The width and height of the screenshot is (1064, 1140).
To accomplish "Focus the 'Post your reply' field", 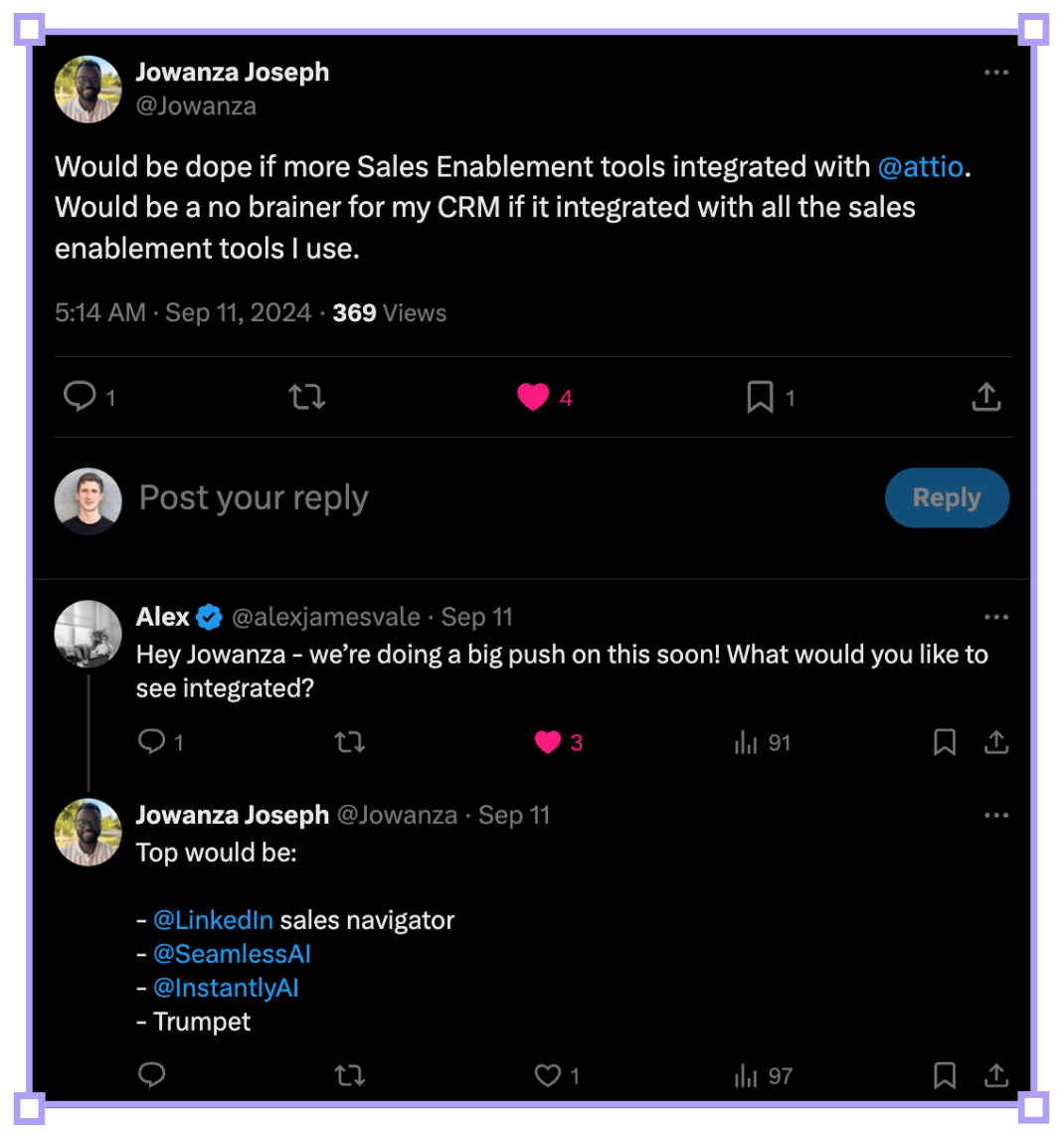I will (x=398, y=497).
